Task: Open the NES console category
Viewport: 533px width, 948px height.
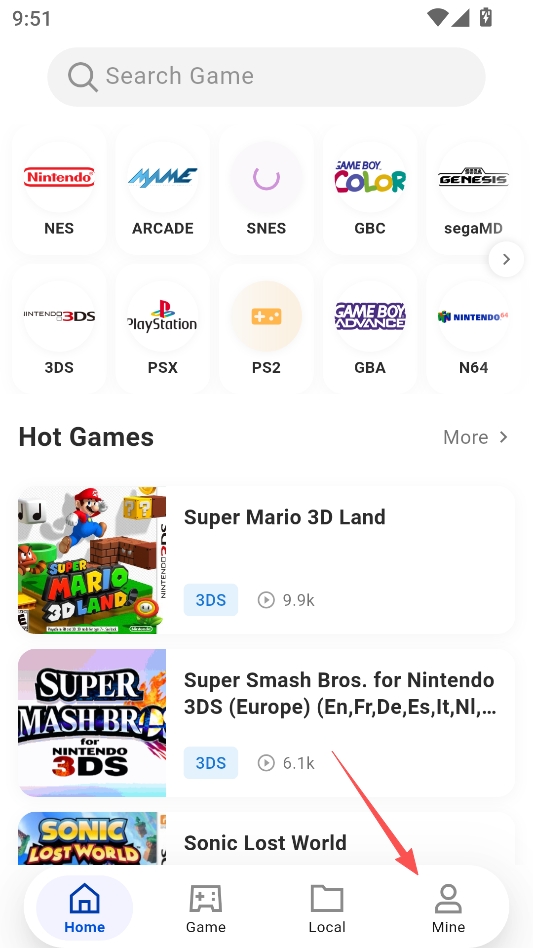Action: click(x=59, y=190)
